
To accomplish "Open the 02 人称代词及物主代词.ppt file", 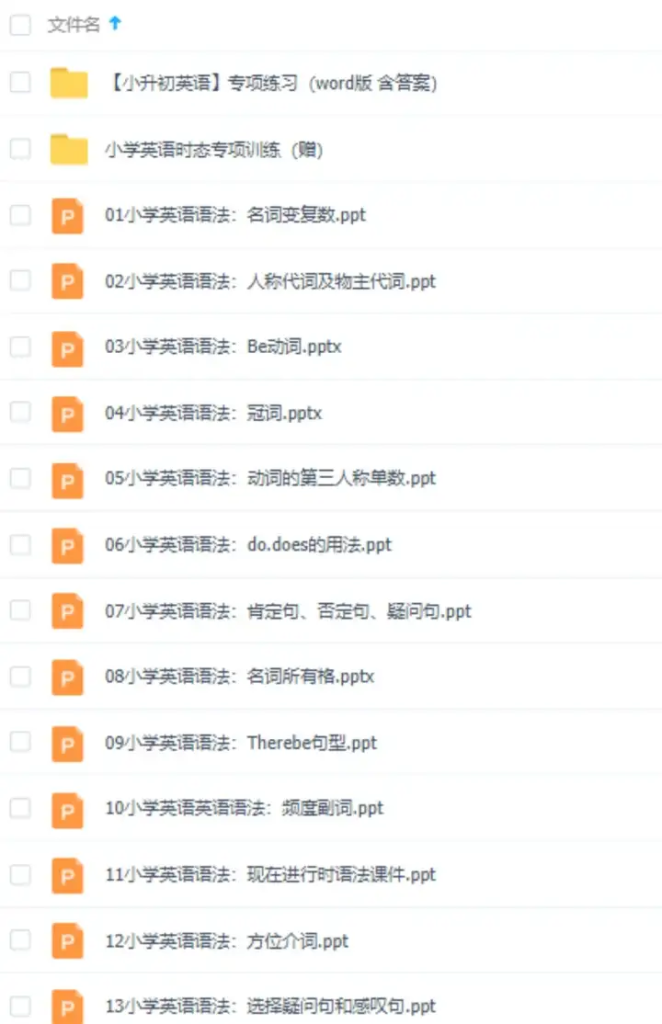I will coord(270,282).
